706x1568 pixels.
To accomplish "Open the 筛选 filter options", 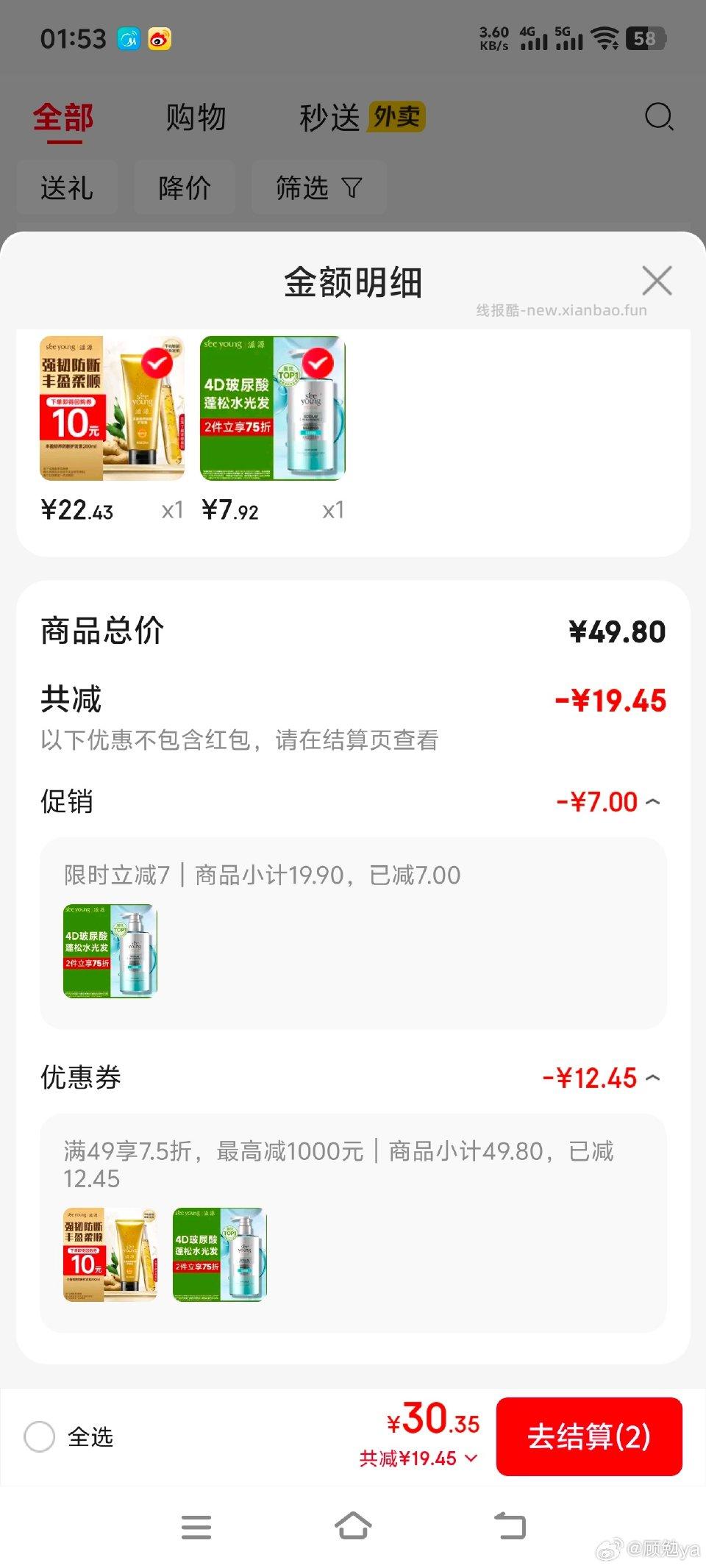I will [x=318, y=187].
